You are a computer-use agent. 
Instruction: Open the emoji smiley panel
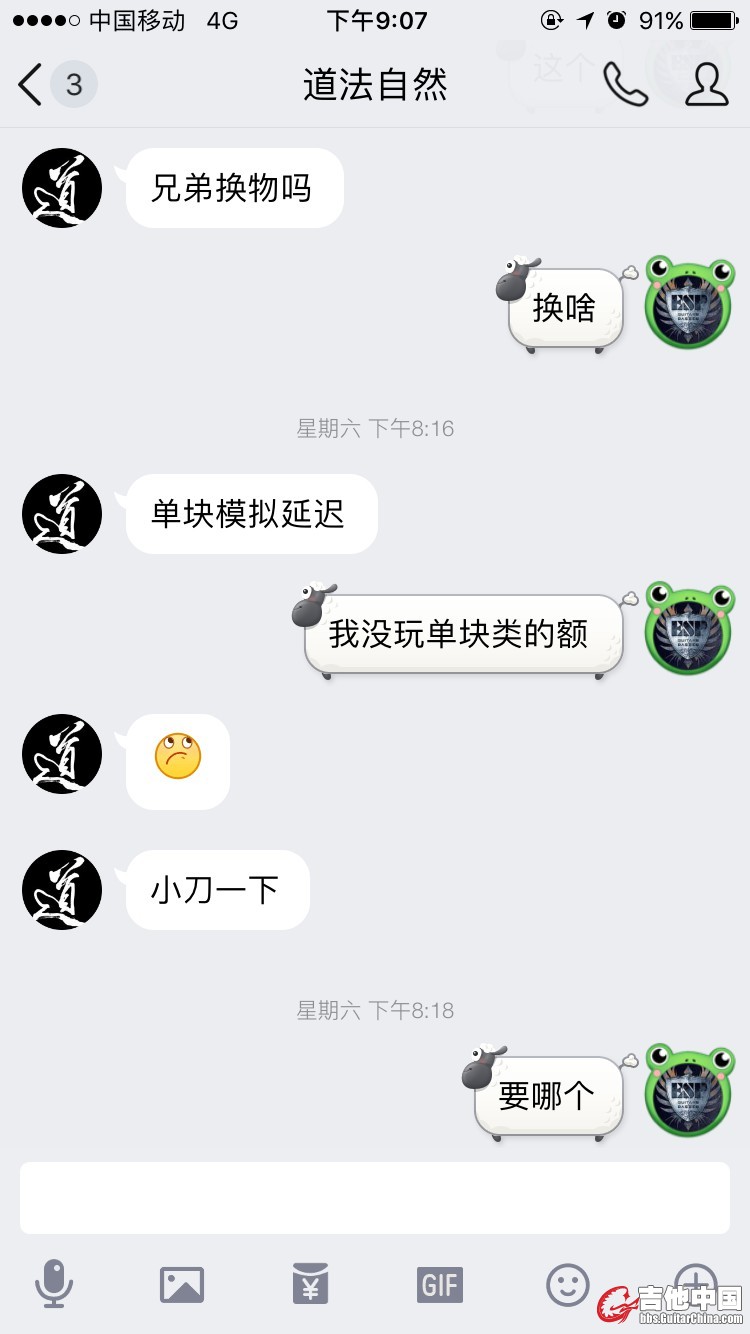[x=568, y=1284]
